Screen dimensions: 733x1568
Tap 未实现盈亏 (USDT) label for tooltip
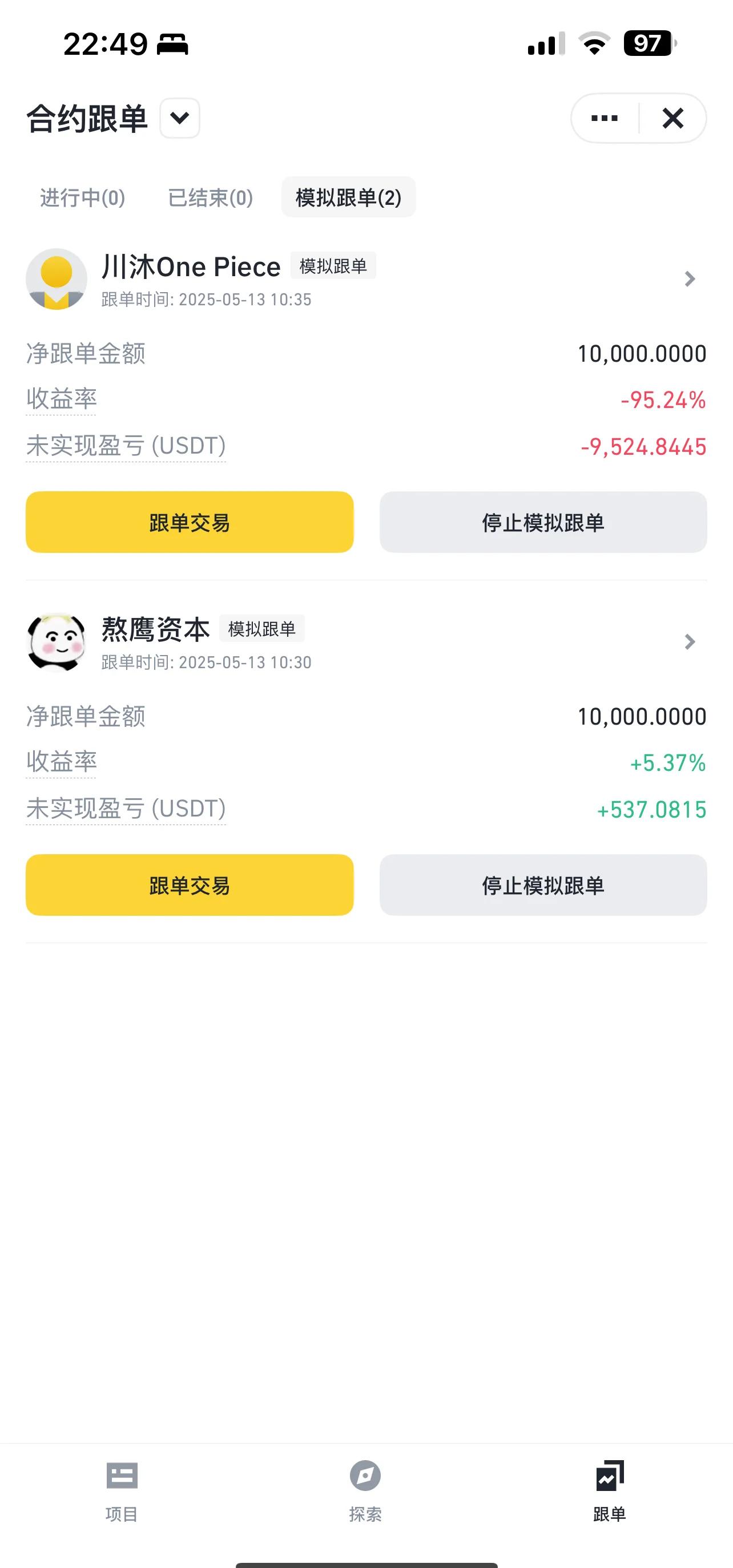tap(126, 446)
